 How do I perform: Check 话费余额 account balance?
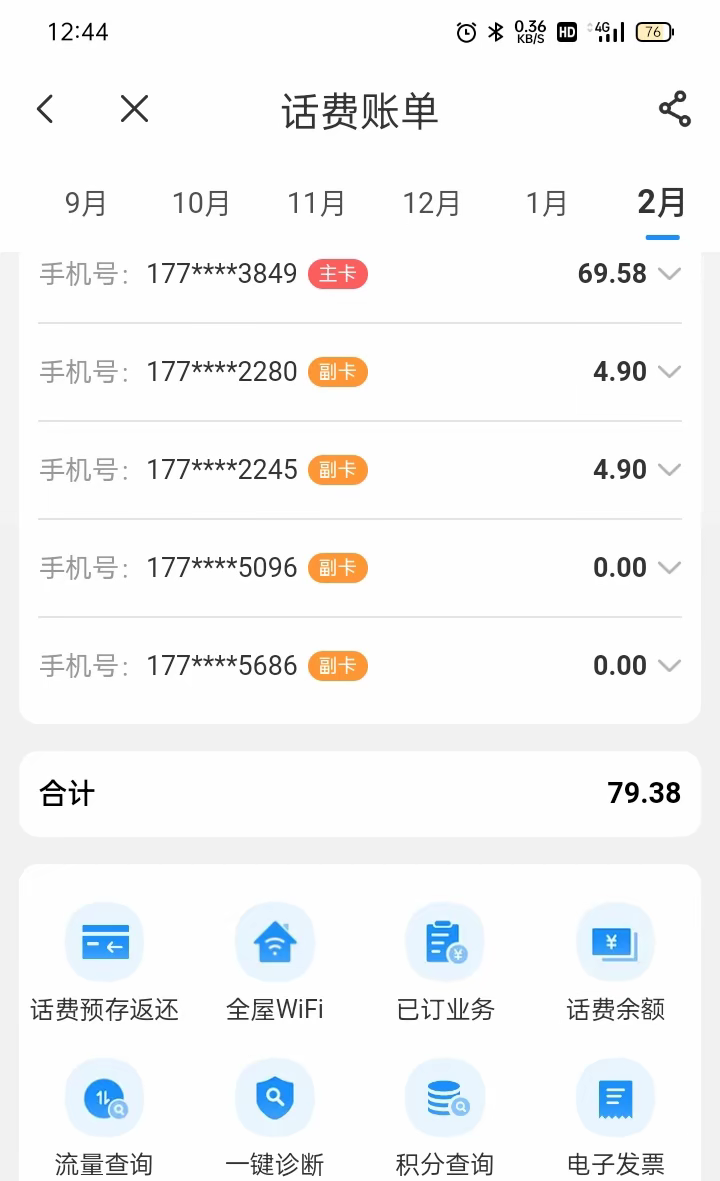(614, 960)
